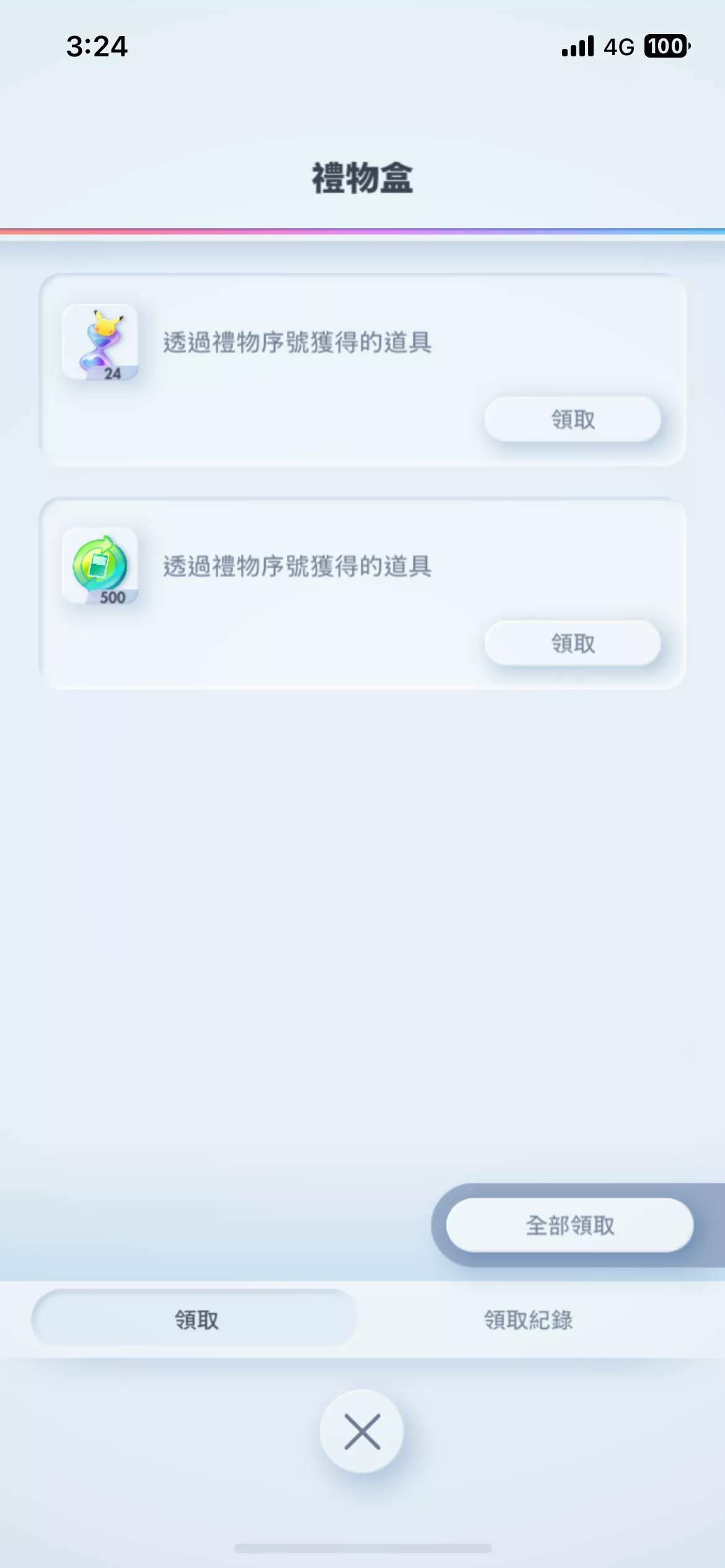Screen dimensions: 725x1568
Task: Claim the 500 green ticket gift item
Action: click(573, 643)
